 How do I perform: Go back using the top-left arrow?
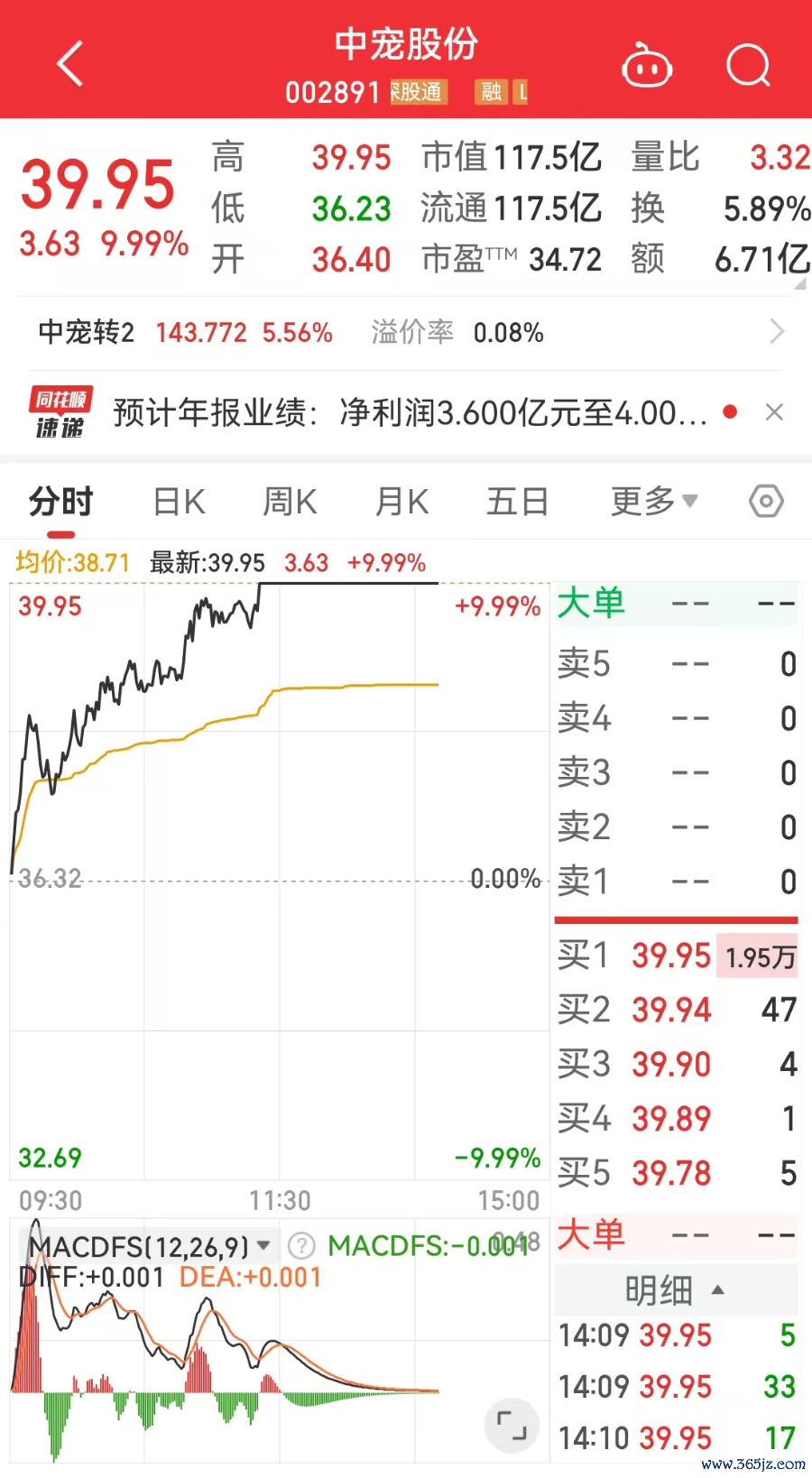(x=69, y=64)
